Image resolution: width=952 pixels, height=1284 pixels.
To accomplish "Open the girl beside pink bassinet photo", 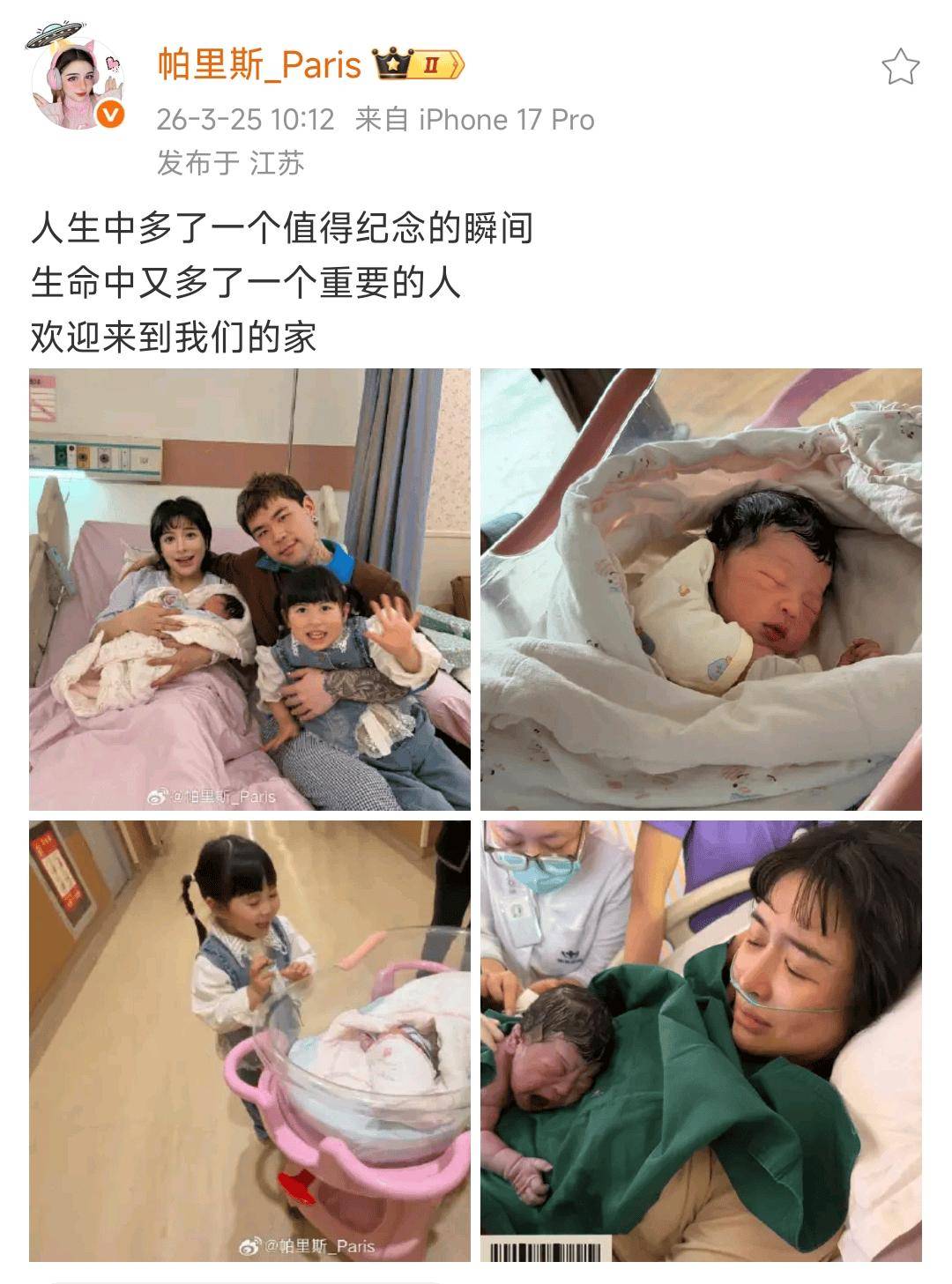I will click(249, 1040).
